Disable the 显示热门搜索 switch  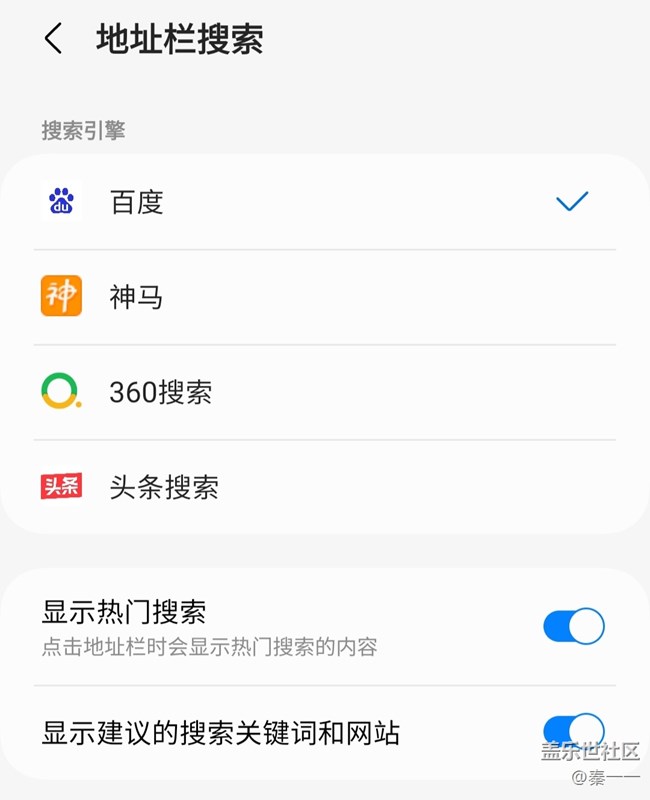[573, 627]
